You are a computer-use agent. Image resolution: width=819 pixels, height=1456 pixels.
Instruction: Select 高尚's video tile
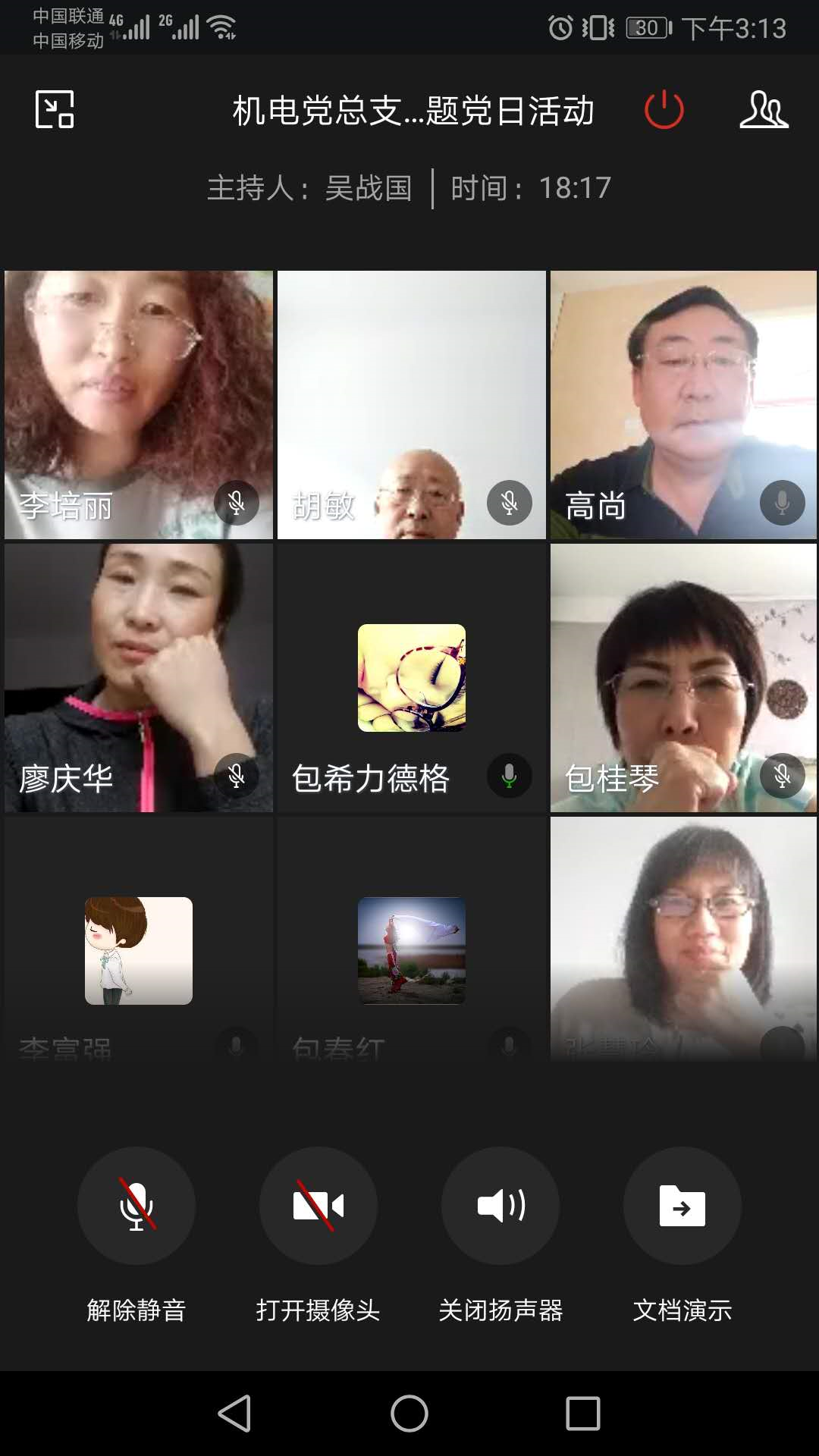(683, 405)
